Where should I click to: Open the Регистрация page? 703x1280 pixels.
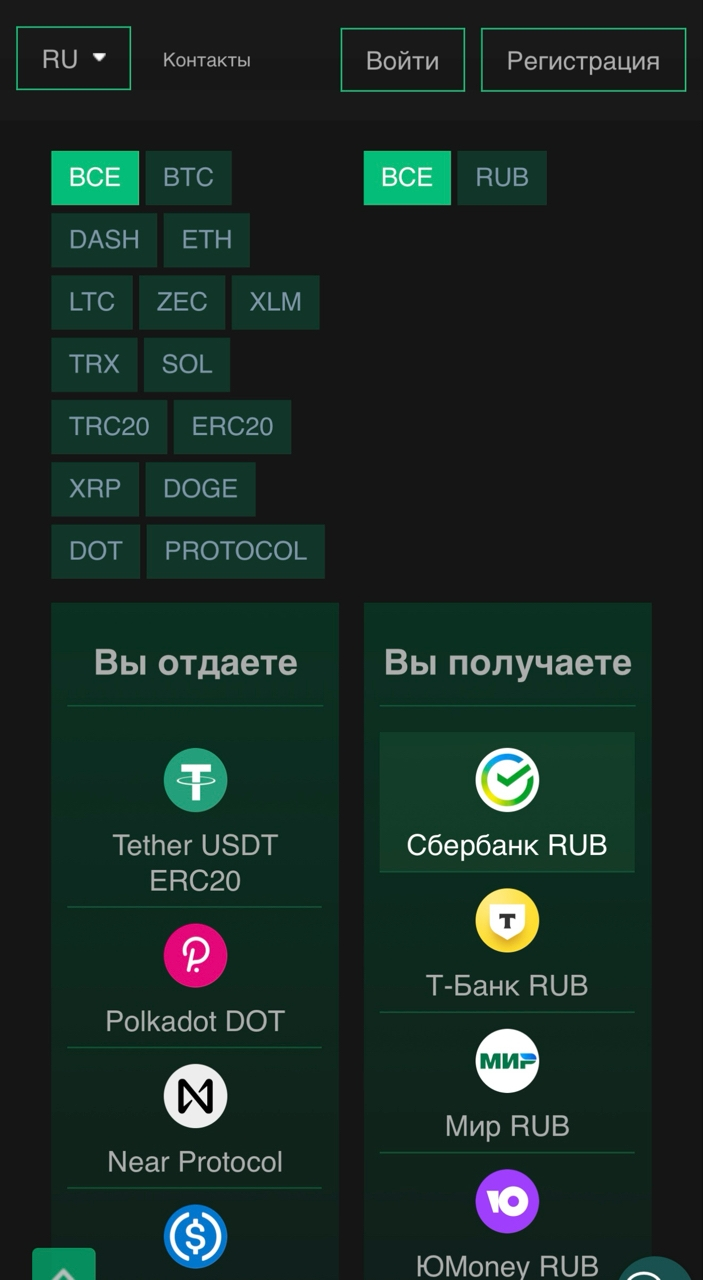pos(583,60)
